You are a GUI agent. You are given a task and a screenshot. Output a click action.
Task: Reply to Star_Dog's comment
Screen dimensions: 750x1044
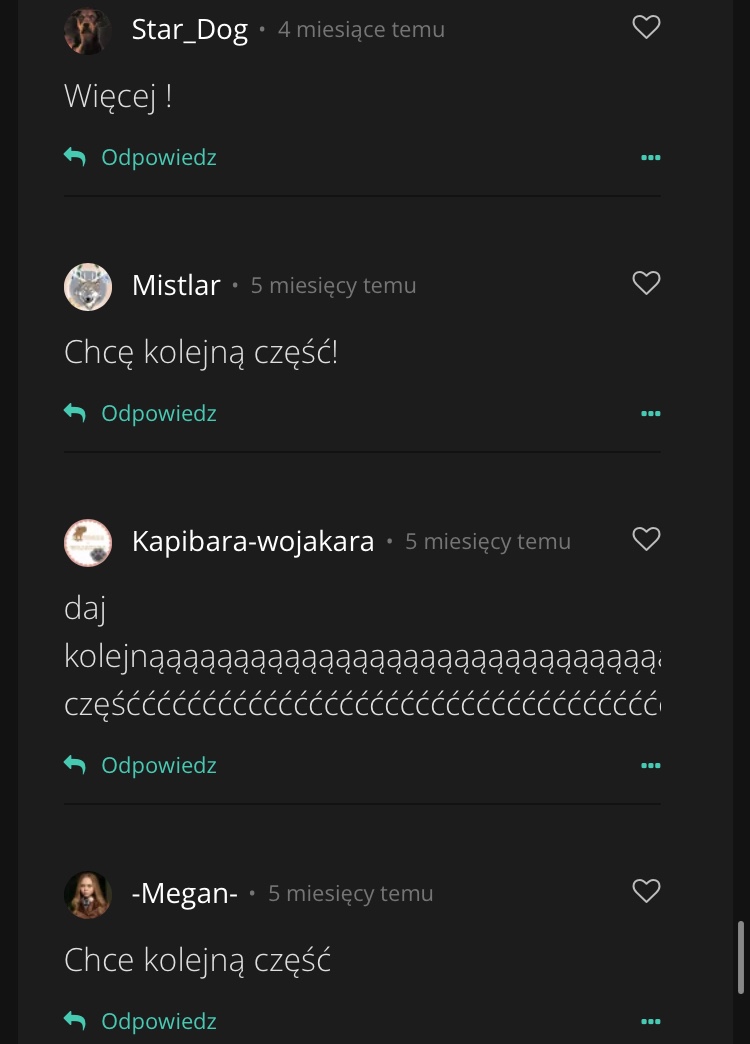[141, 157]
